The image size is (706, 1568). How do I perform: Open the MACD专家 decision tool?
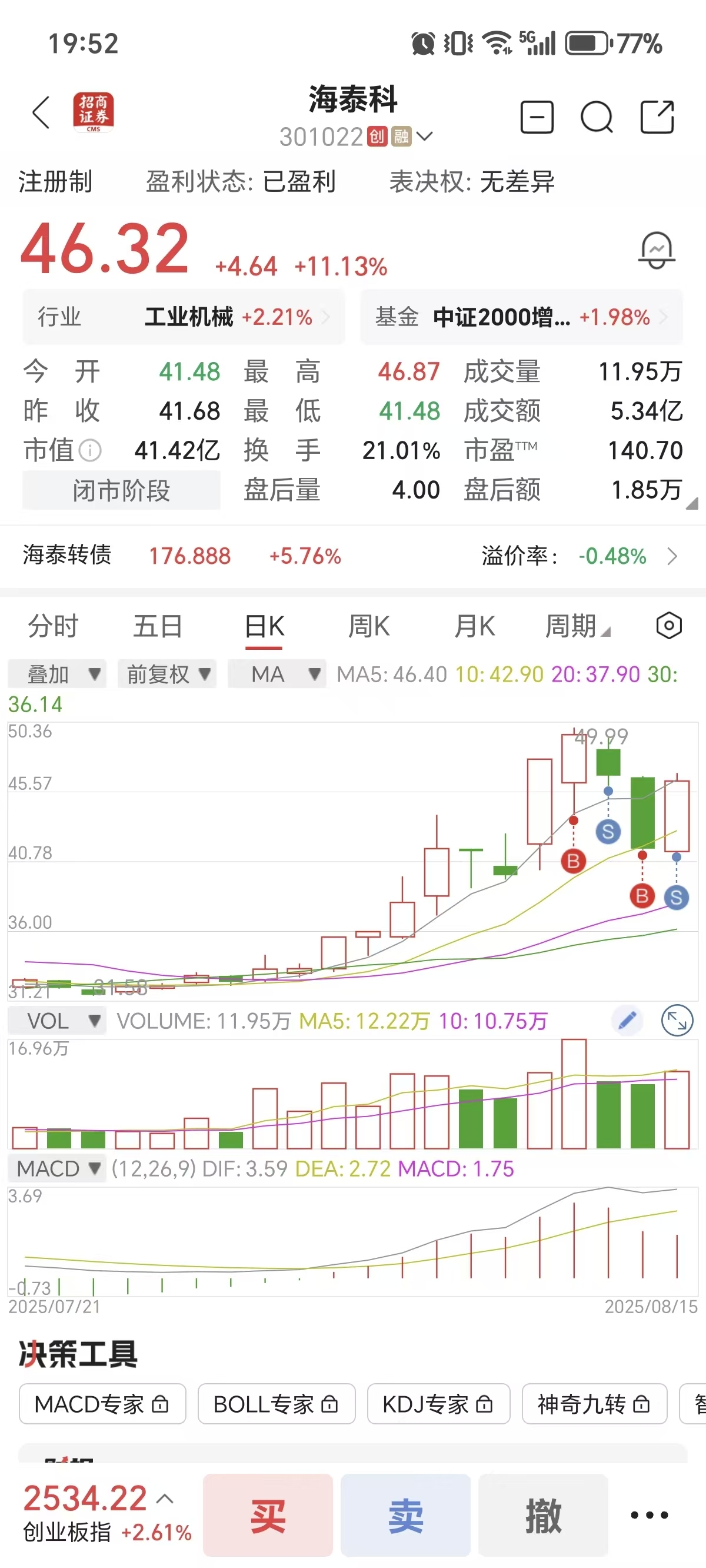[102, 1404]
